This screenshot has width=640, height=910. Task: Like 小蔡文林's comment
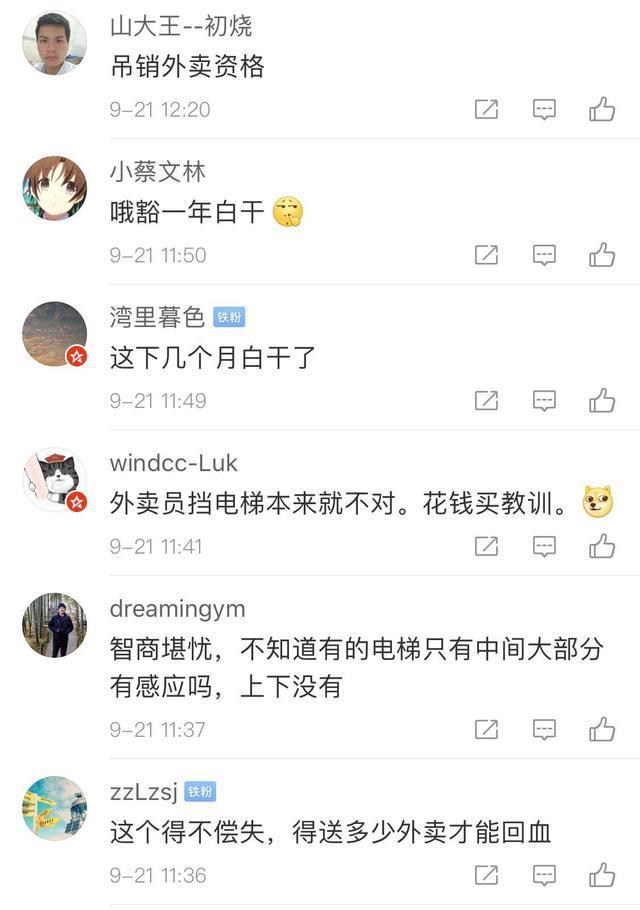click(602, 255)
